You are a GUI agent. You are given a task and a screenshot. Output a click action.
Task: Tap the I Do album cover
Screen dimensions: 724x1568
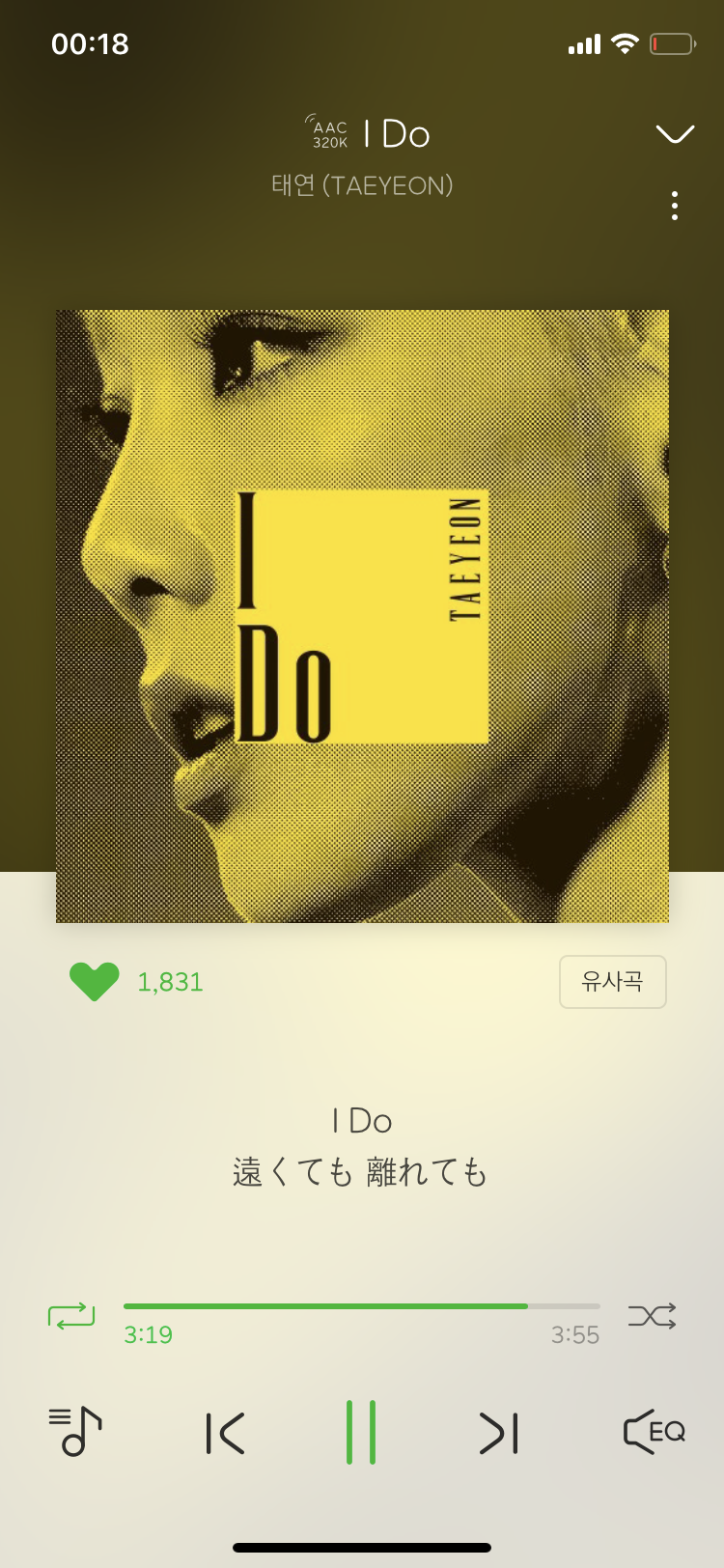click(362, 616)
